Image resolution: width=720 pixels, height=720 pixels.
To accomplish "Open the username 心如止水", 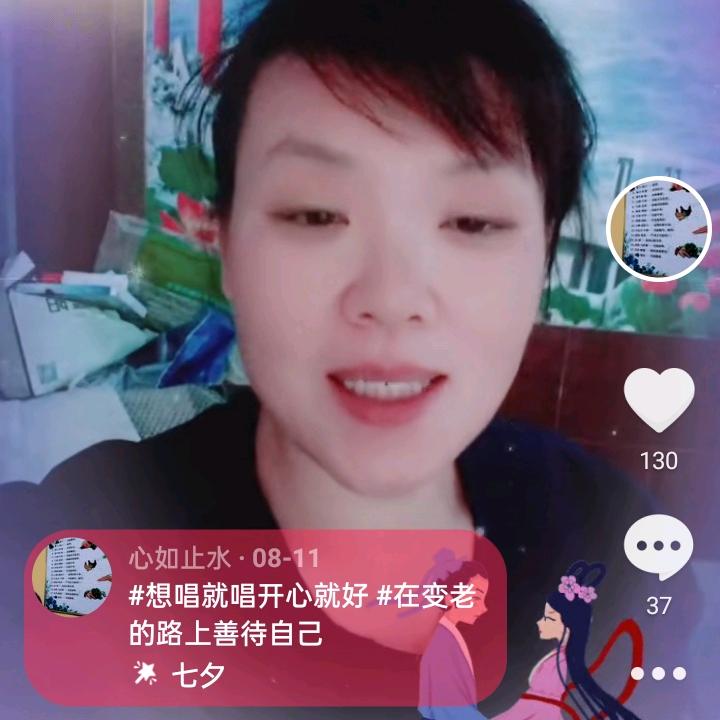I will point(180,557).
